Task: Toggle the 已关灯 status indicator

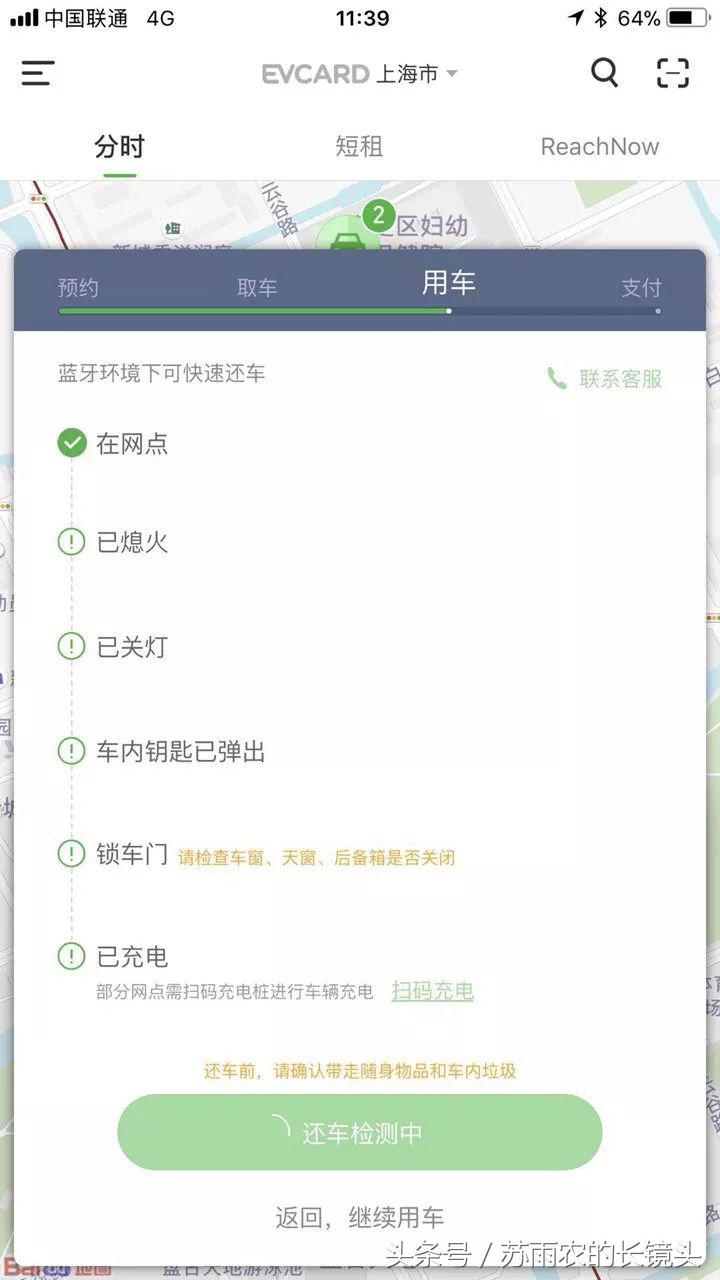Action: pos(71,647)
